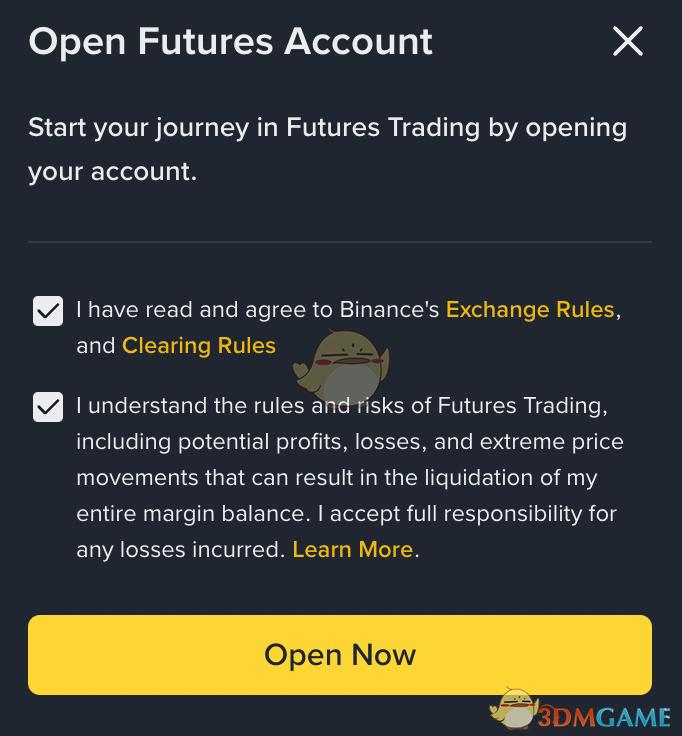Tap the Learn More link

352,550
